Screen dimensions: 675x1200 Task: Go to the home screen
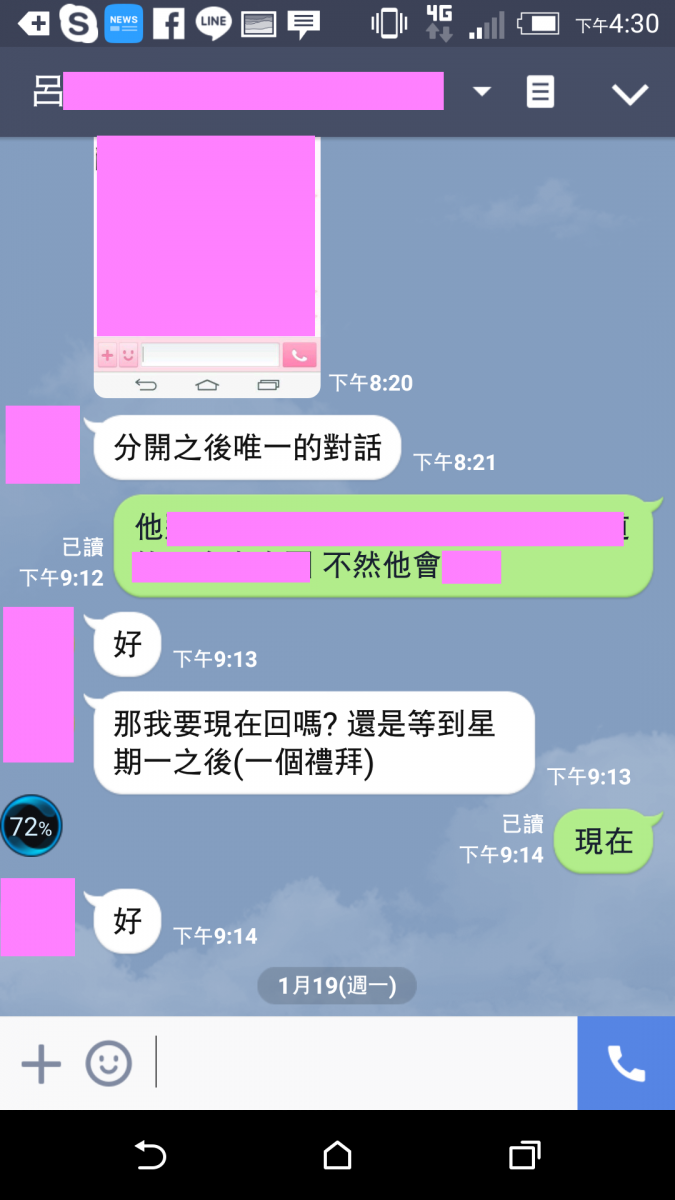338,1156
